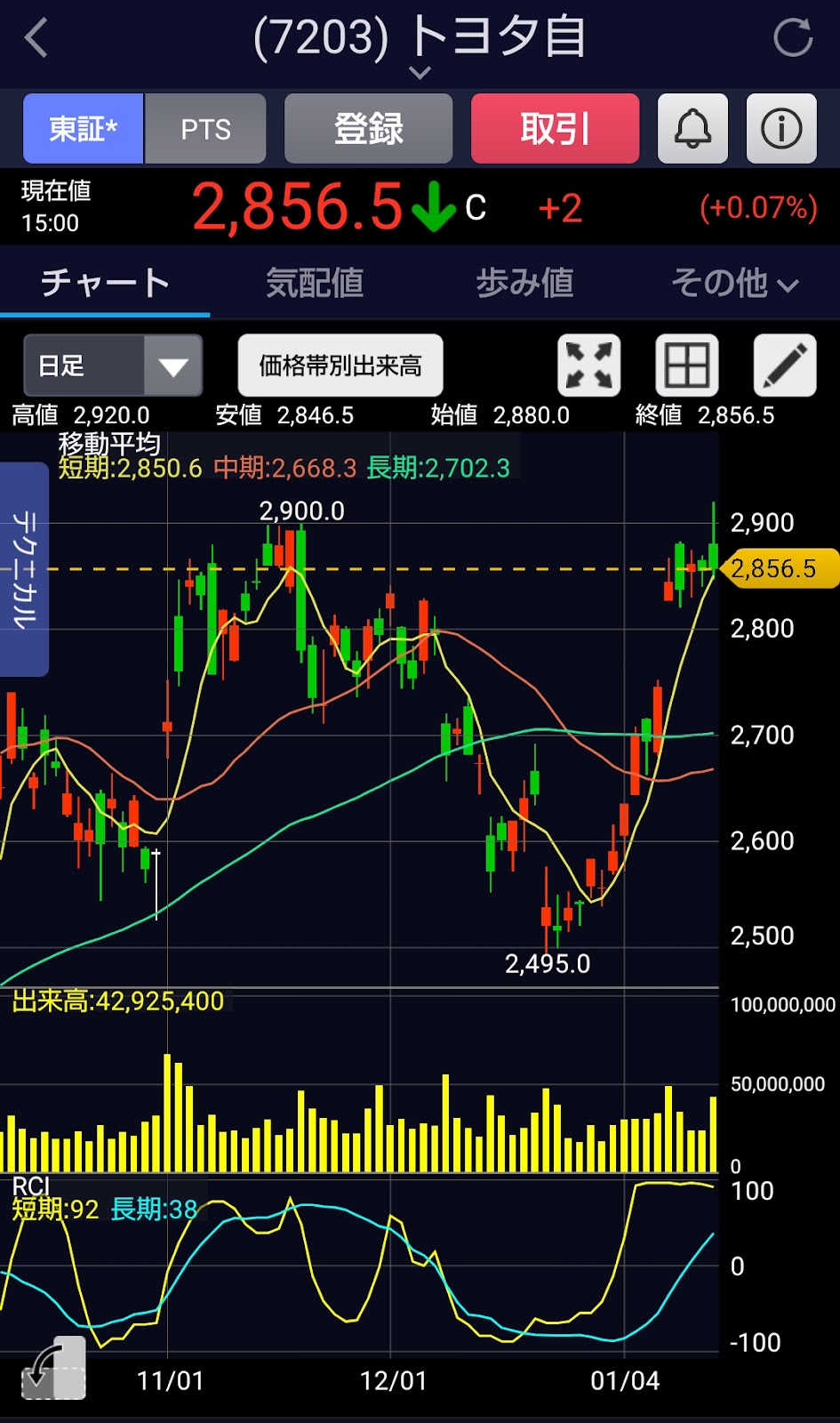Image resolution: width=840 pixels, height=1423 pixels.
Task: Tap the undo icon at bottom-left of chart
Action: tap(53, 1368)
